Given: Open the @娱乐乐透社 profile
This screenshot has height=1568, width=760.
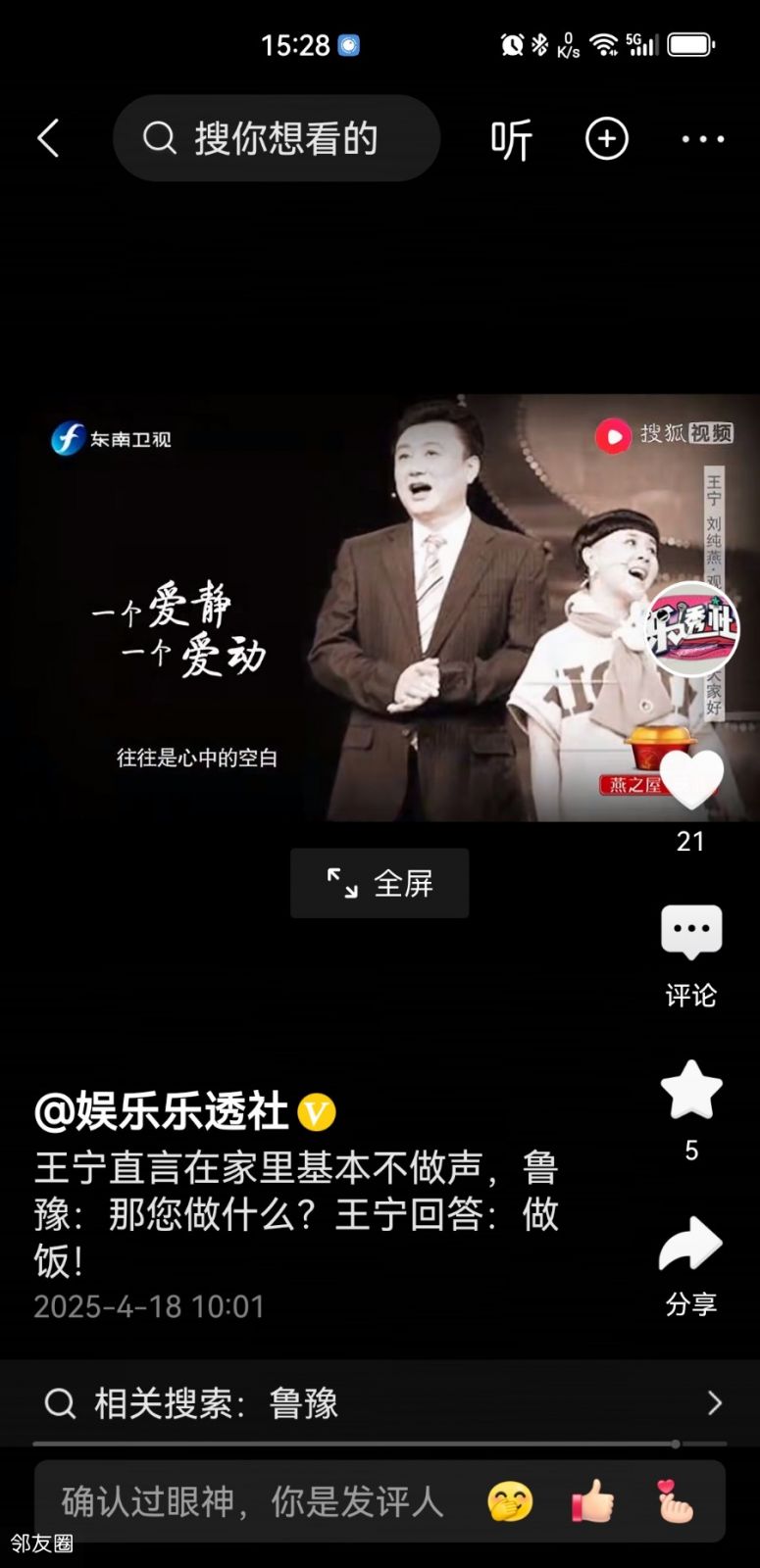Looking at the screenshot, I should 163,1111.
